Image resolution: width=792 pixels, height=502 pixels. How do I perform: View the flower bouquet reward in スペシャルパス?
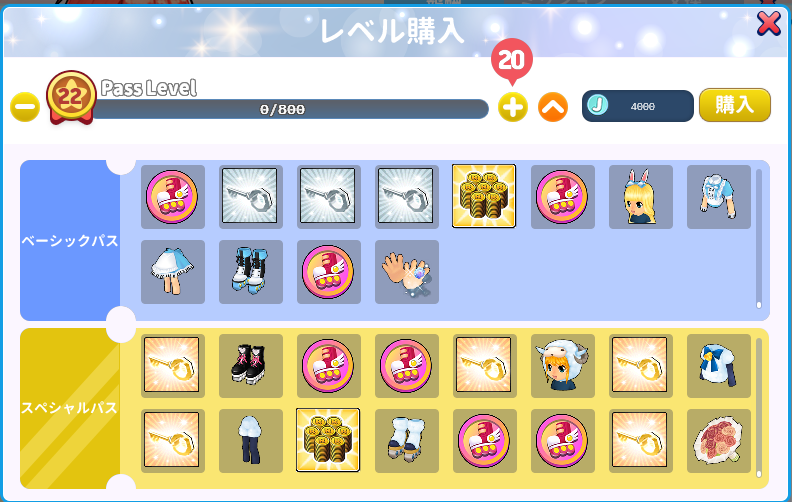tap(718, 440)
